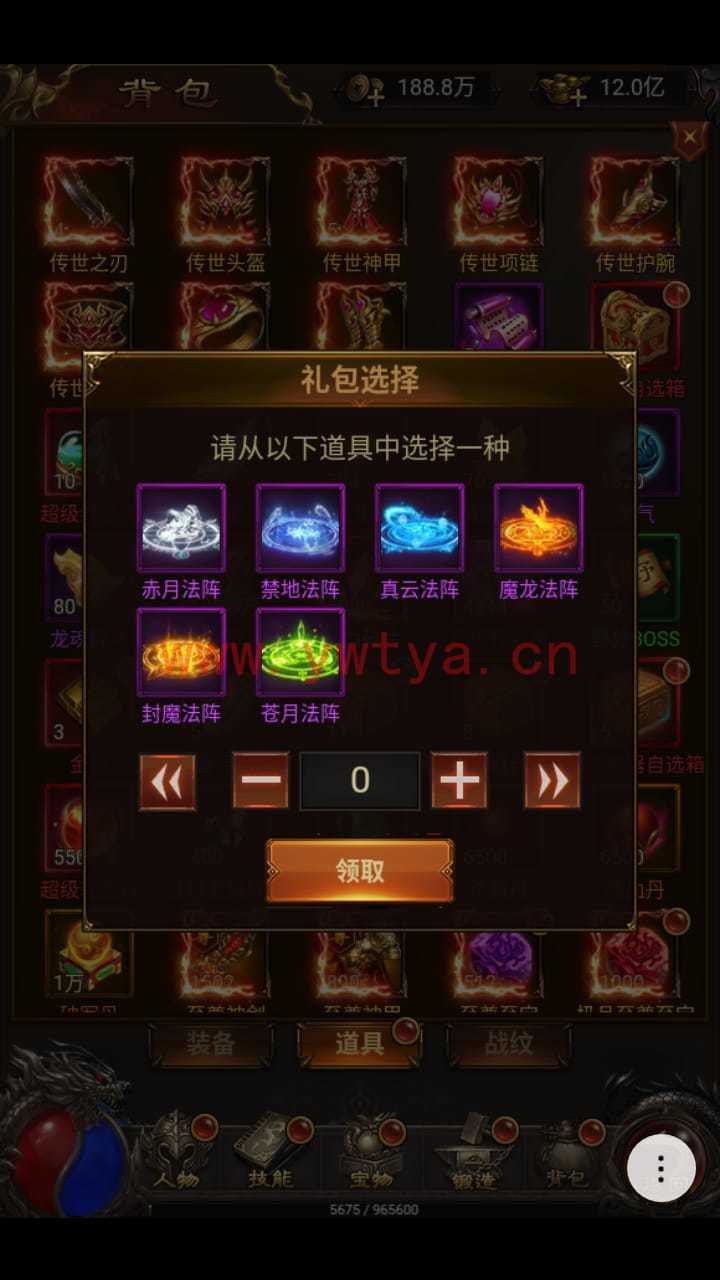Claim the gift with the 领取 button

click(360, 871)
